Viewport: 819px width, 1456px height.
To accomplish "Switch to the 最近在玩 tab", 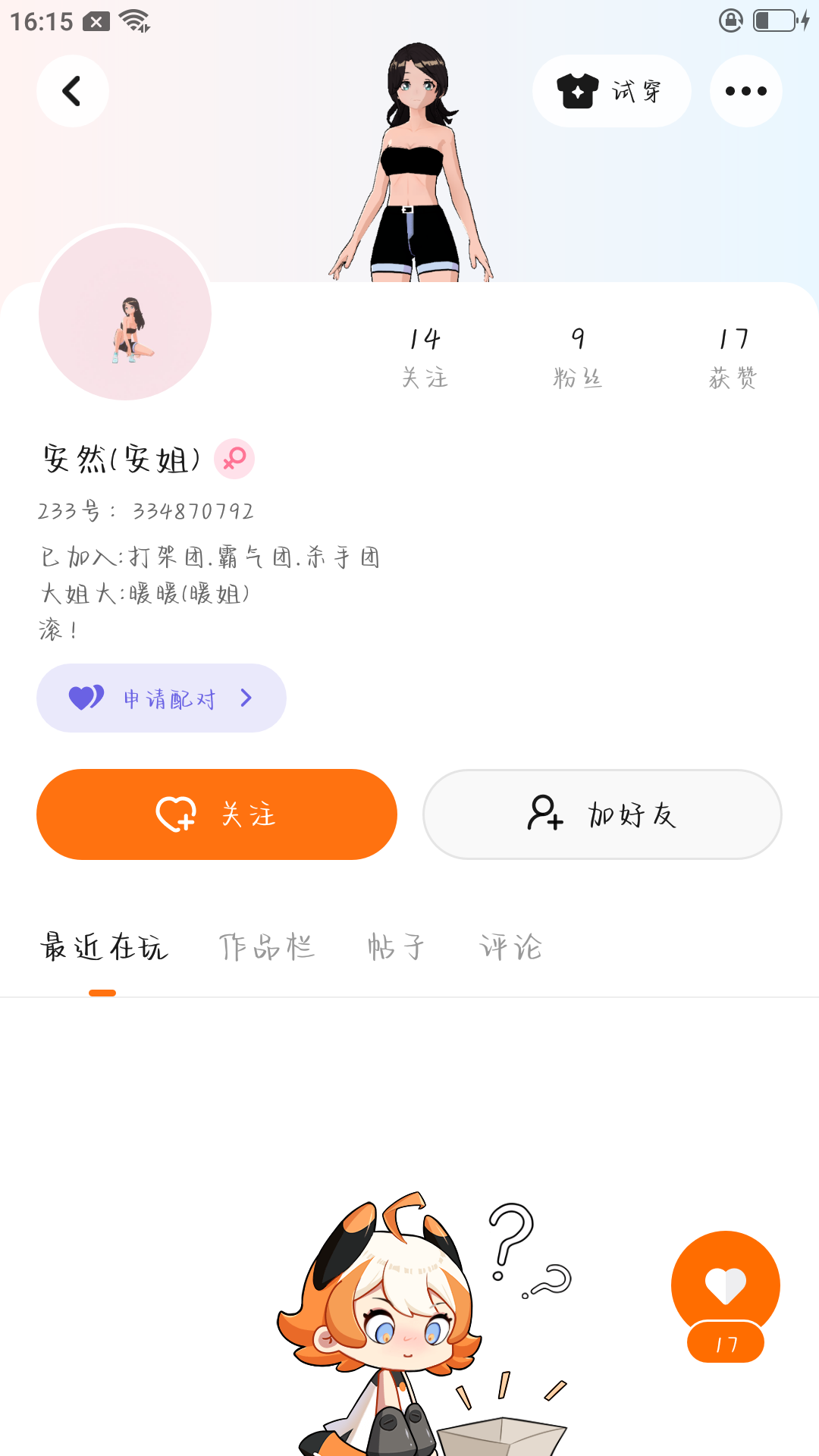I will coord(103,948).
